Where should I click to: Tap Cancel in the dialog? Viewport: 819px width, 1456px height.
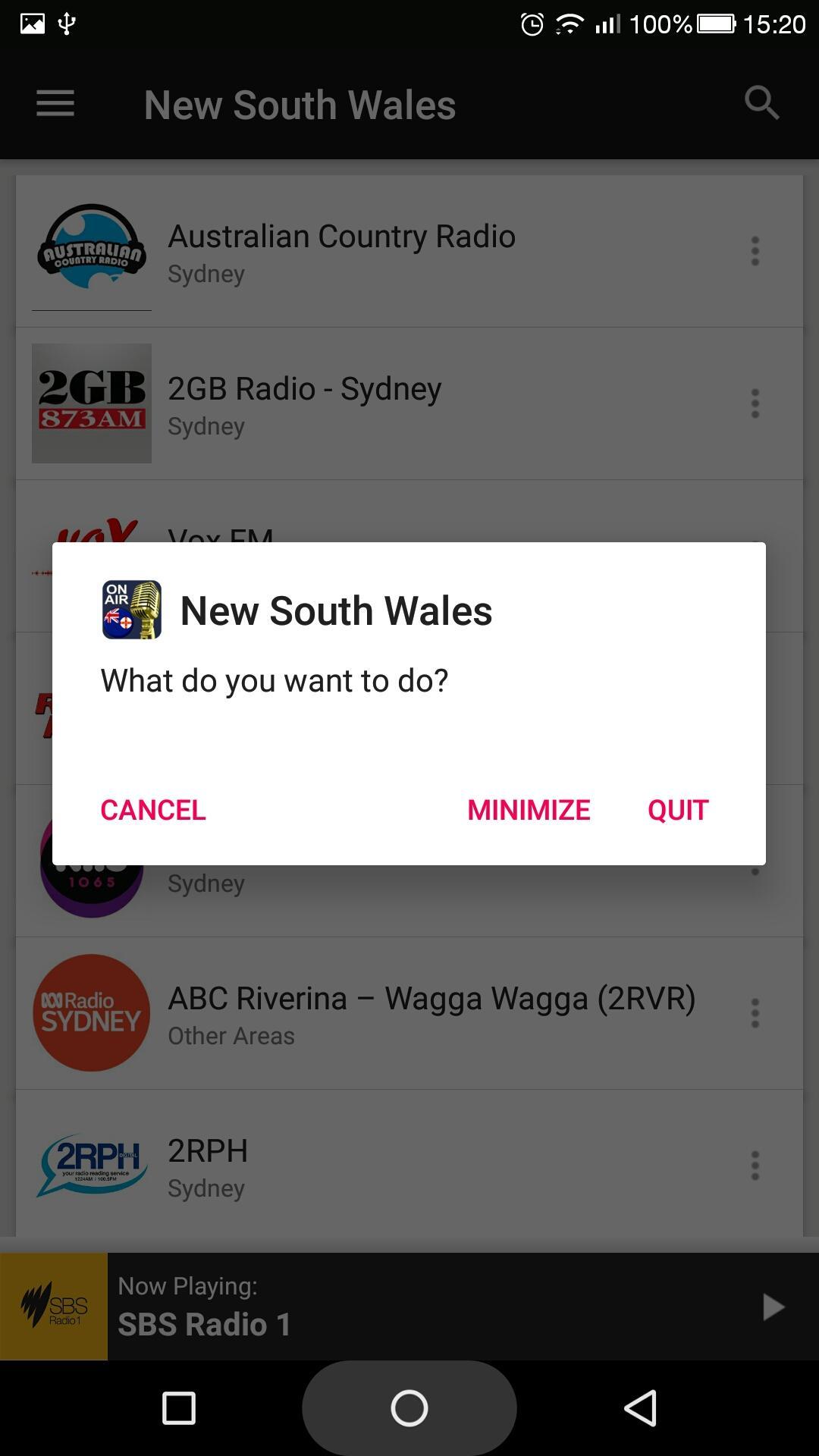pyautogui.click(x=153, y=810)
